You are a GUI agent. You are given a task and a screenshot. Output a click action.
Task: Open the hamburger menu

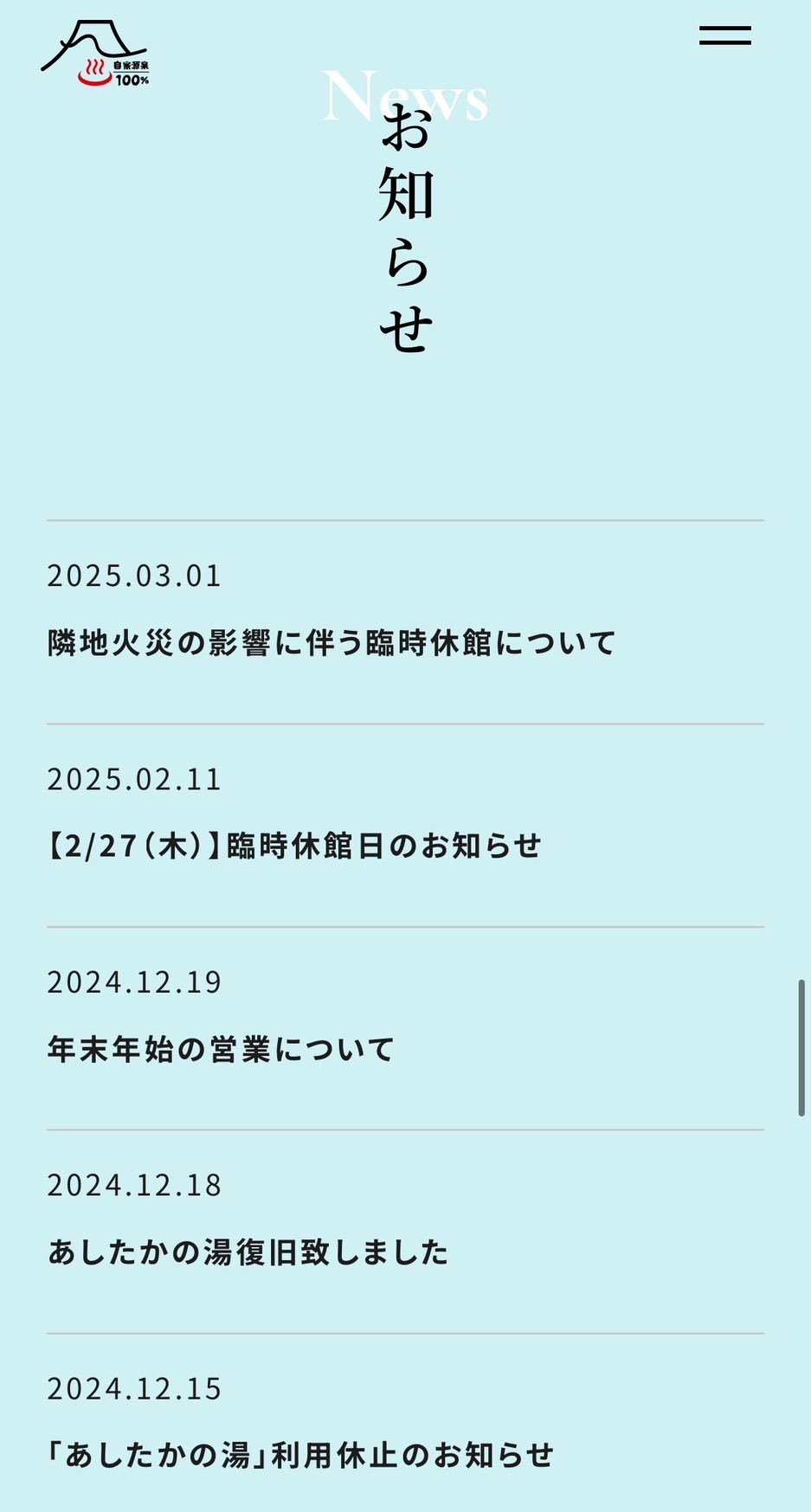[x=725, y=35]
